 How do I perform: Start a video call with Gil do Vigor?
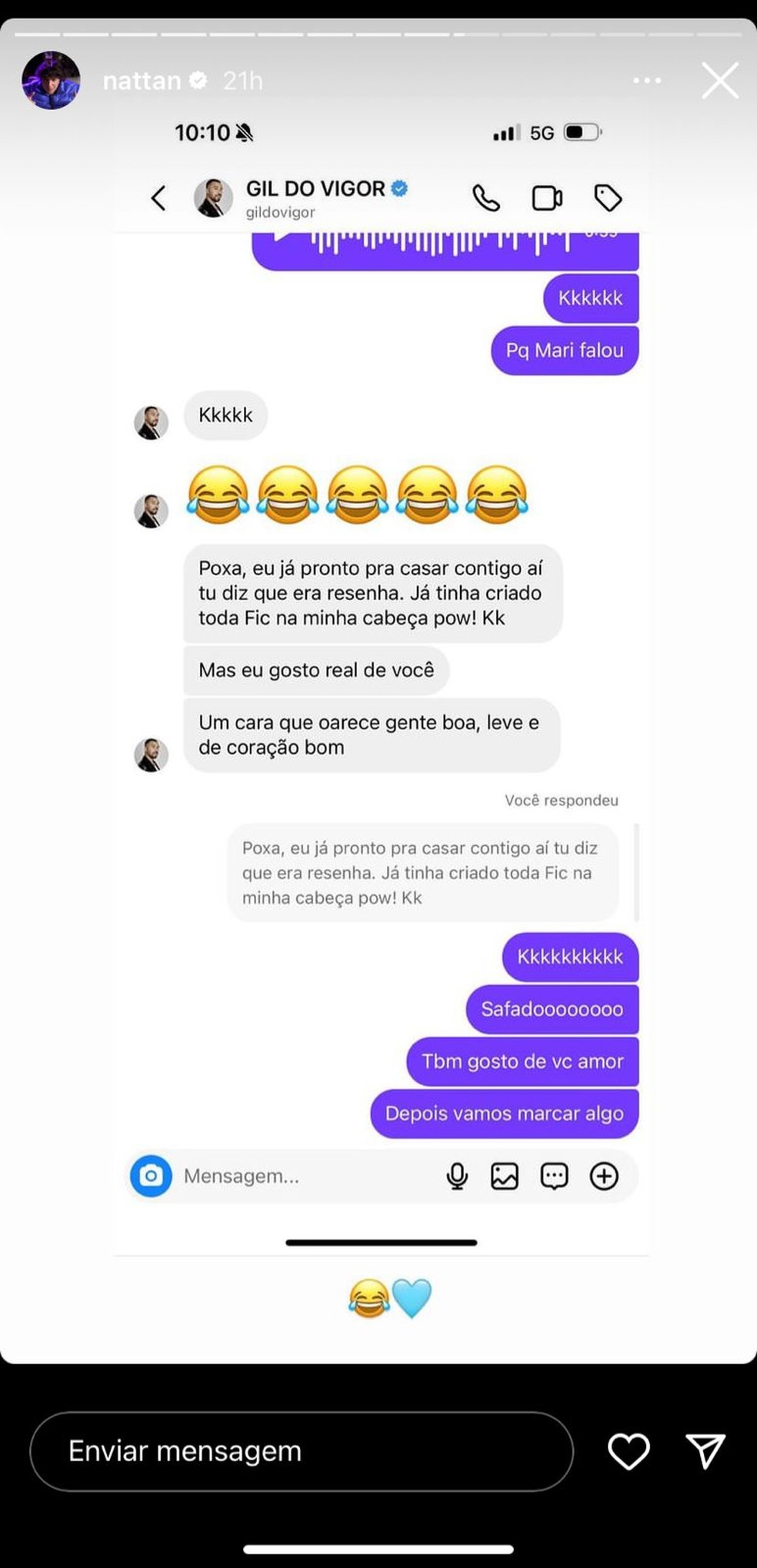pos(546,198)
